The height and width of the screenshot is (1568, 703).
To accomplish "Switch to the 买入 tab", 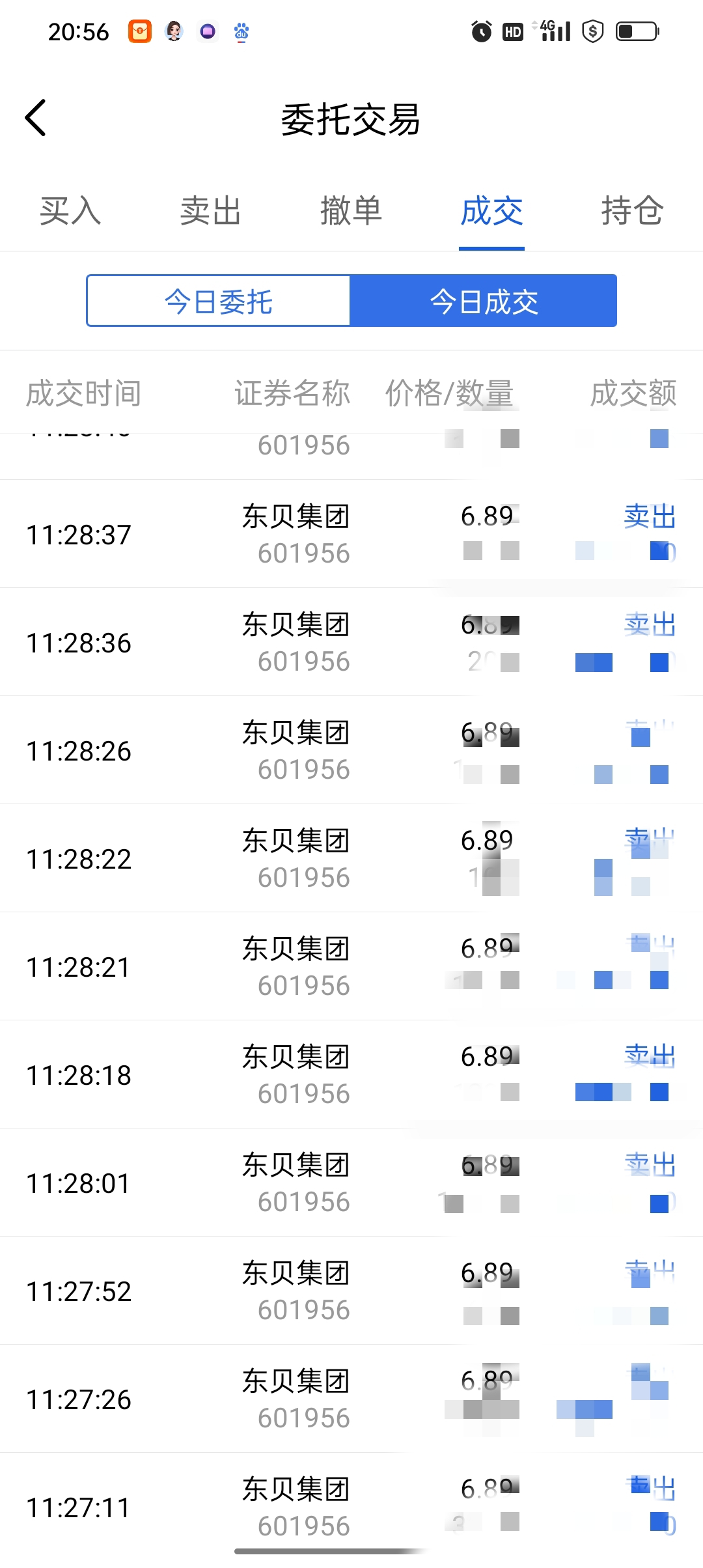I will click(70, 211).
